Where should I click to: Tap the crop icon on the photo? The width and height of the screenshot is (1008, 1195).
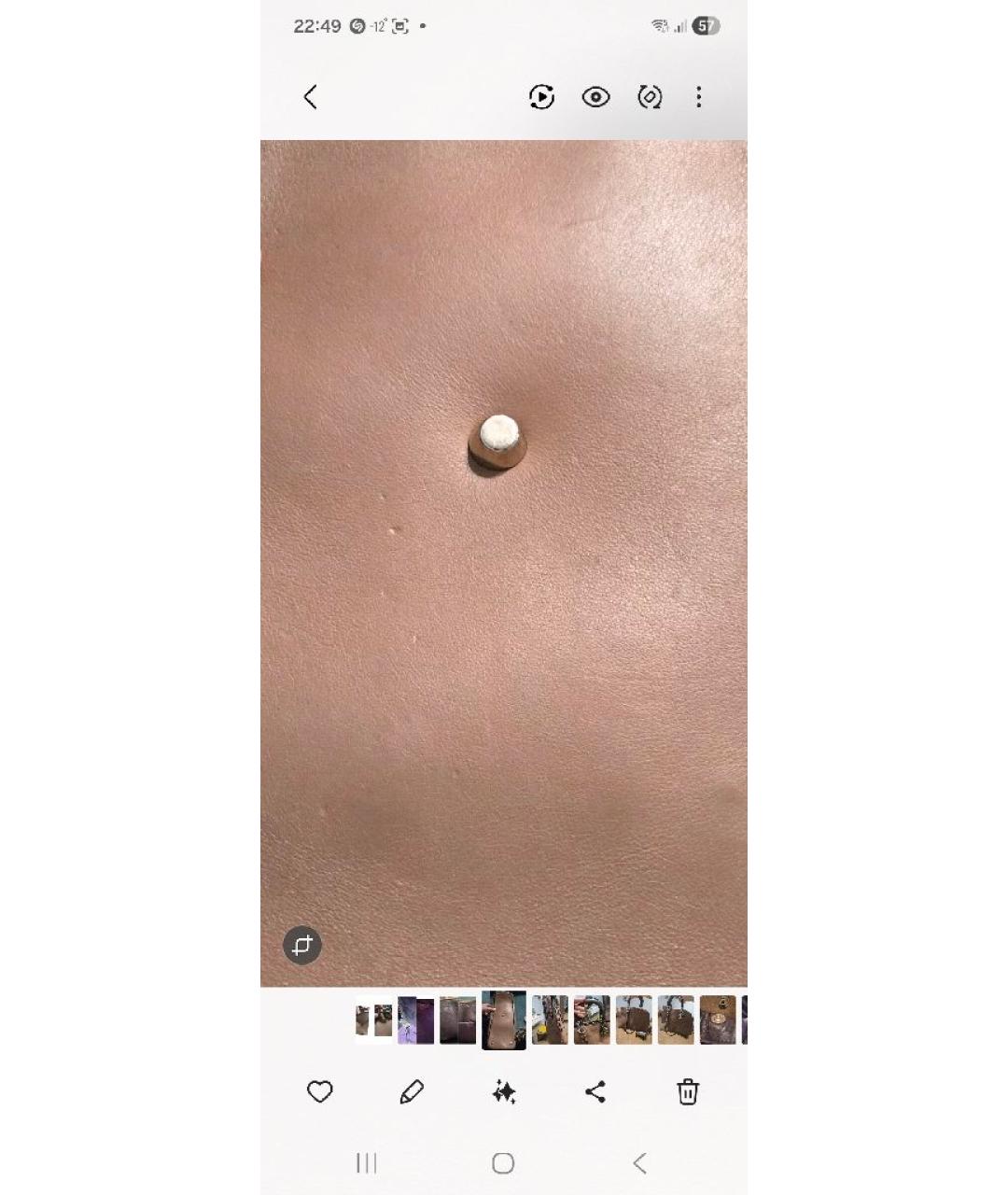coord(302,946)
